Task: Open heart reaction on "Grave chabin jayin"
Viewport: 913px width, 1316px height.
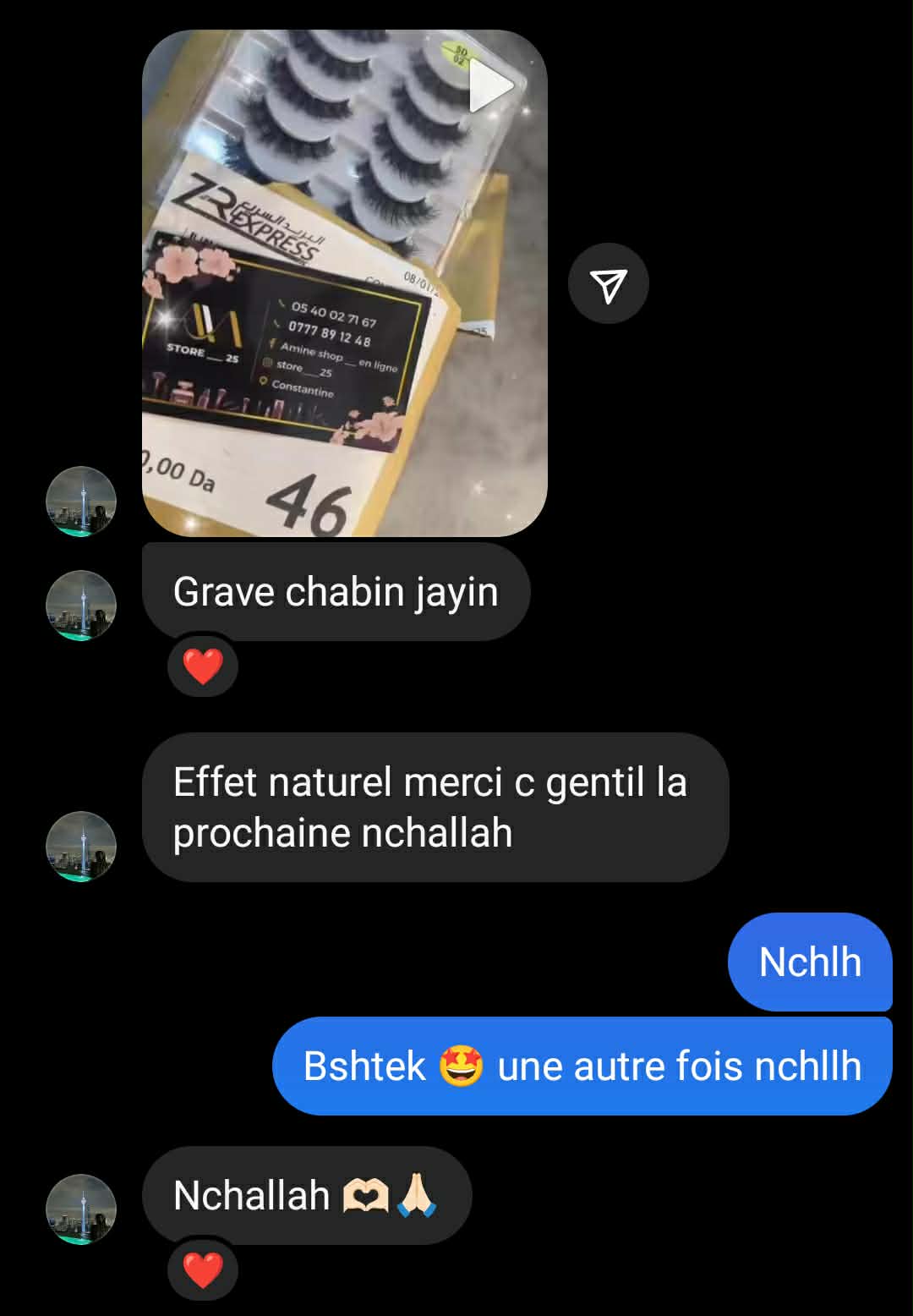Action: pos(203,666)
